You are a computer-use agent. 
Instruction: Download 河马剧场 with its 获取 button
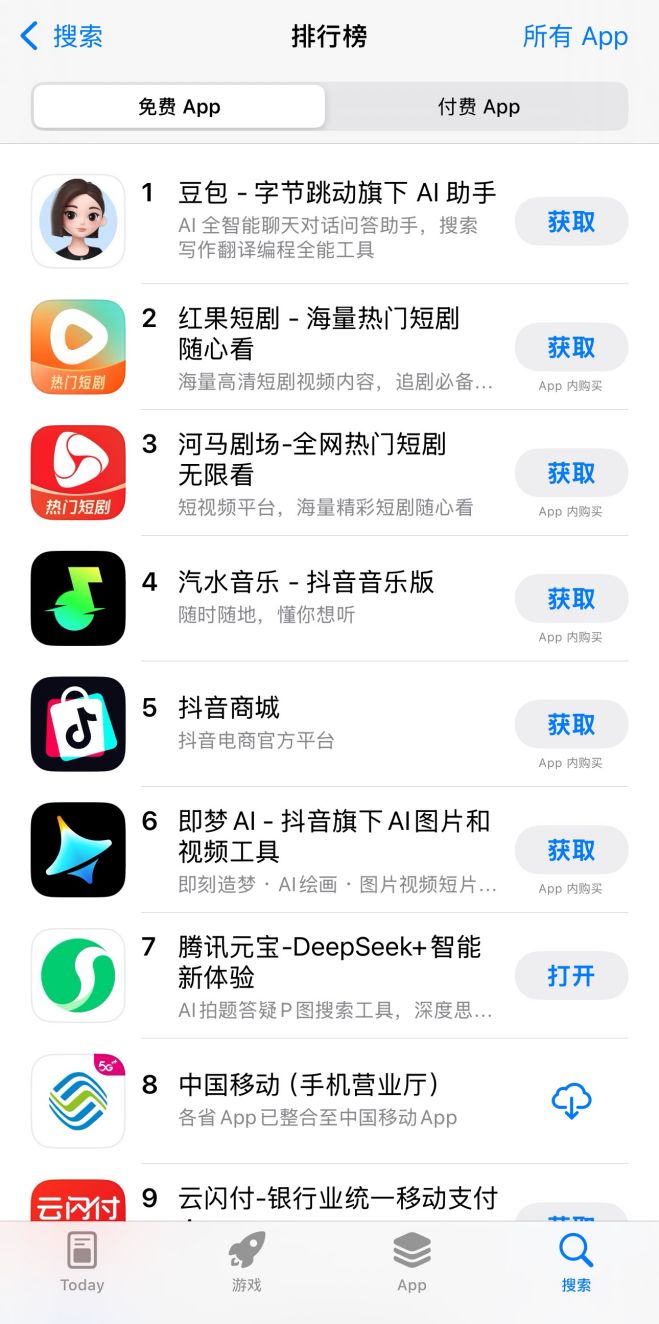(x=571, y=474)
